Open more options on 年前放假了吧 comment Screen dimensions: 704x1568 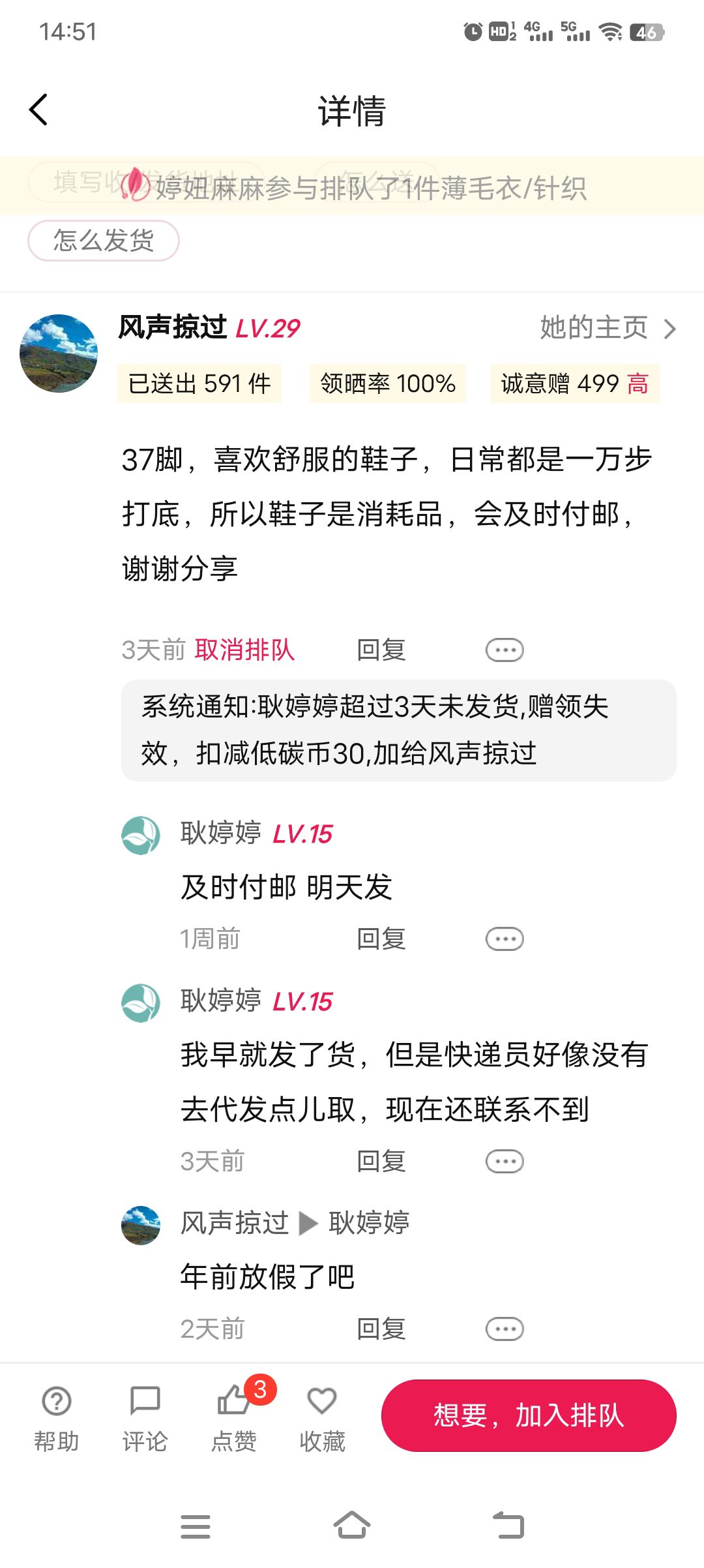tap(505, 1329)
